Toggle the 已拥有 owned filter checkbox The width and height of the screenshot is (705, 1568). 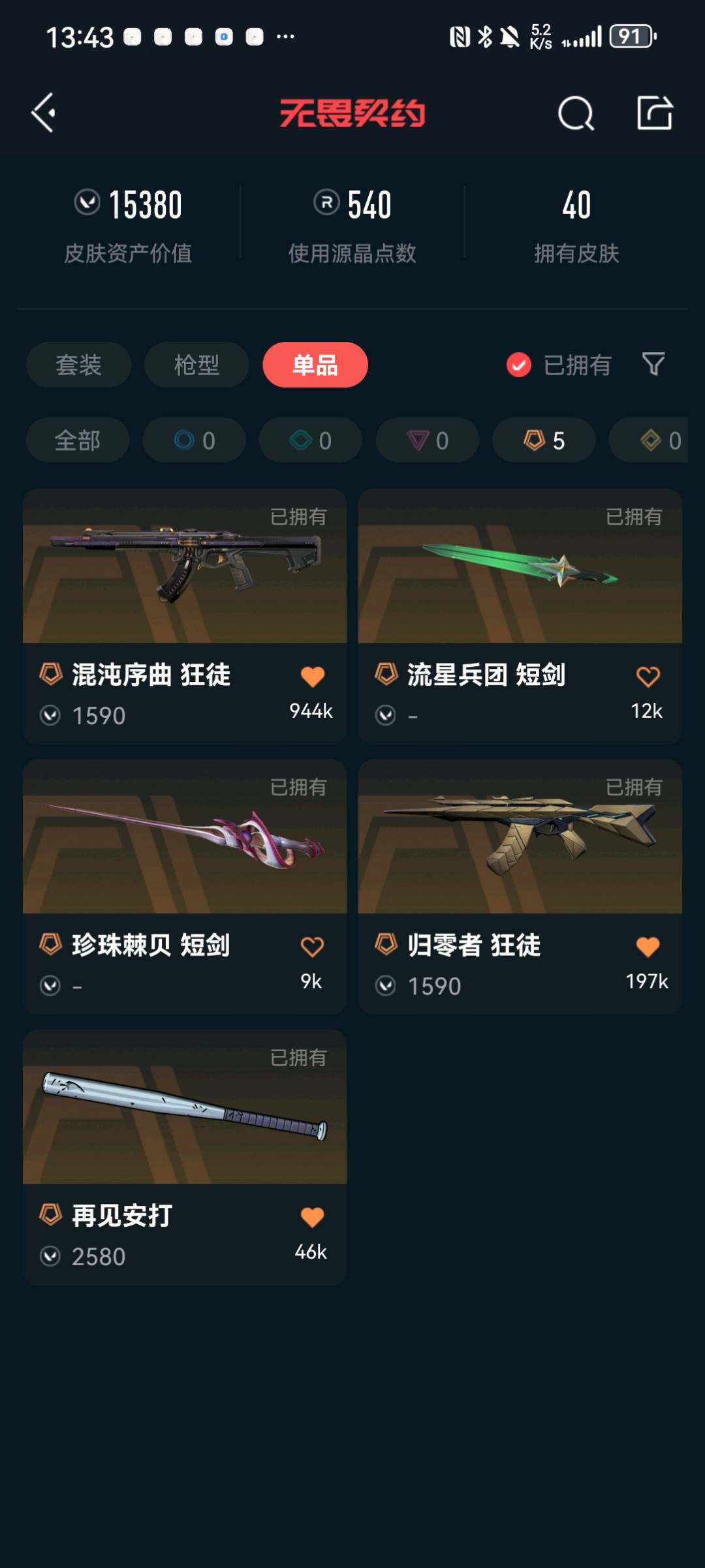point(519,365)
